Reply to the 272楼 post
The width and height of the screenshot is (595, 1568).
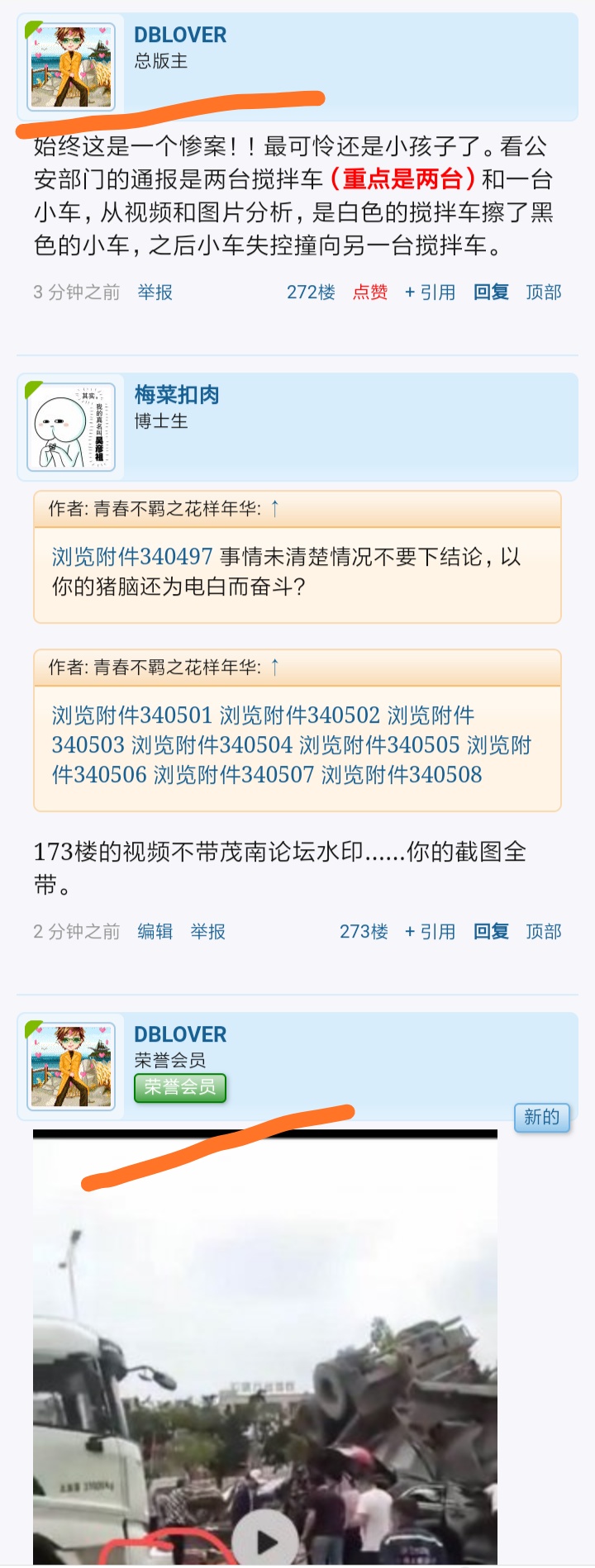[x=491, y=292]
